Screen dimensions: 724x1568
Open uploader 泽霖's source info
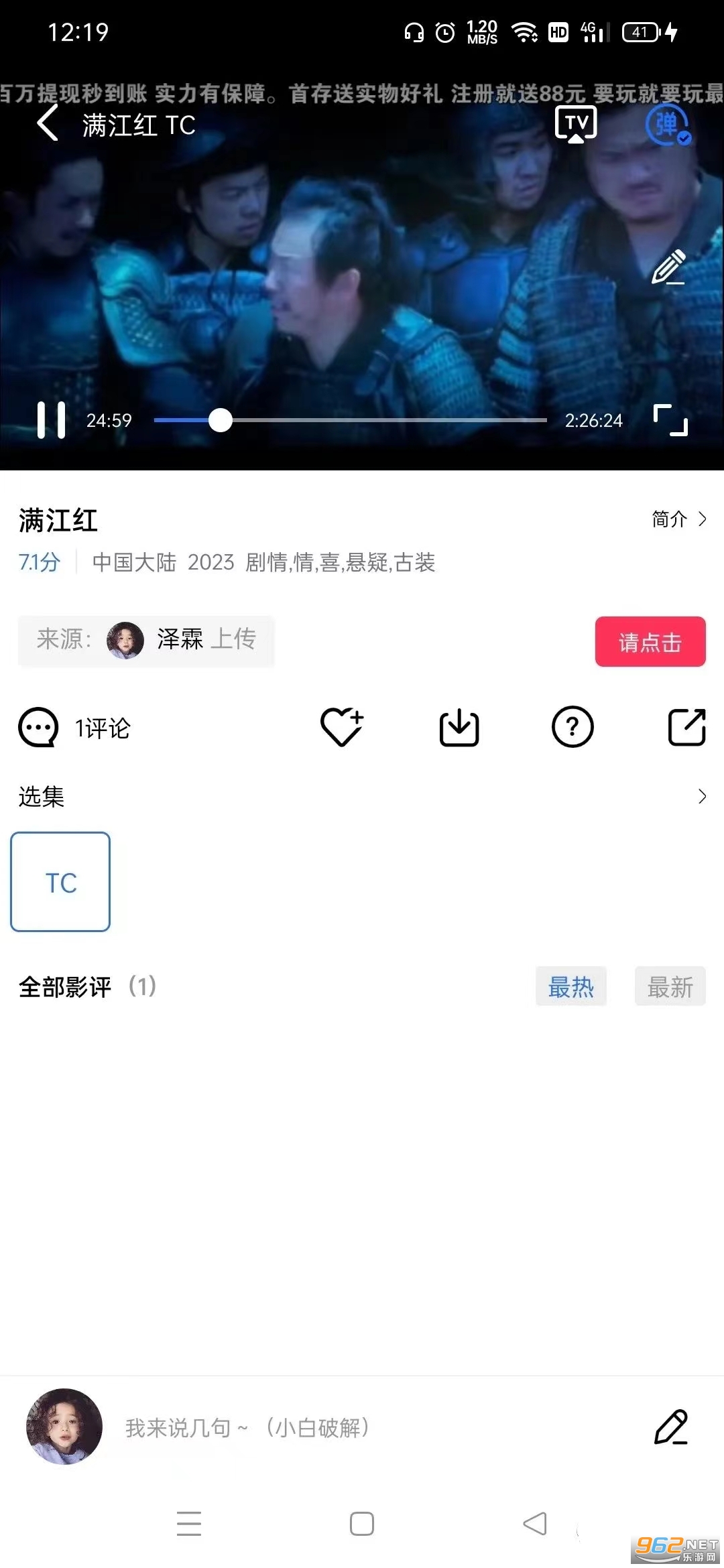[x=146, y=640]
